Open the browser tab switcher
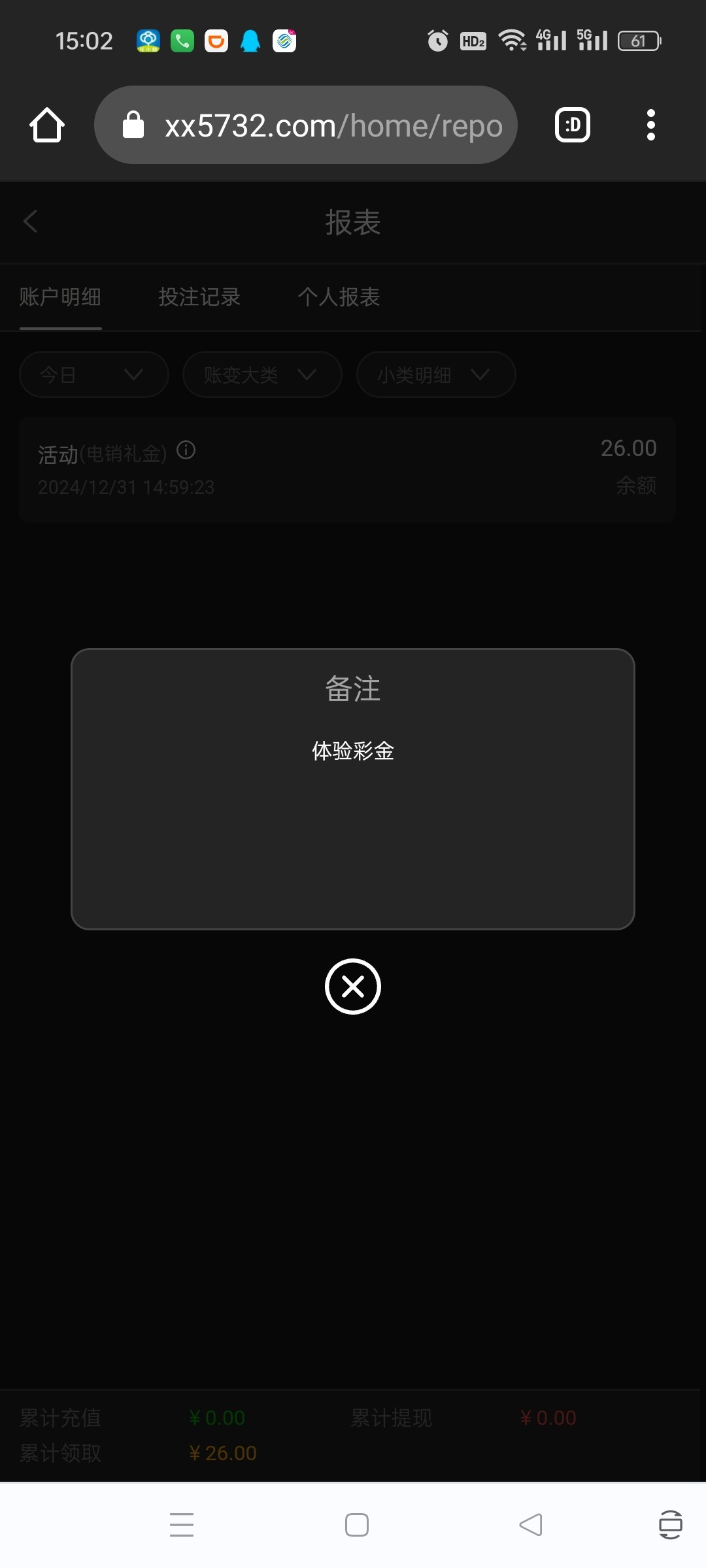 click(573, 125)
